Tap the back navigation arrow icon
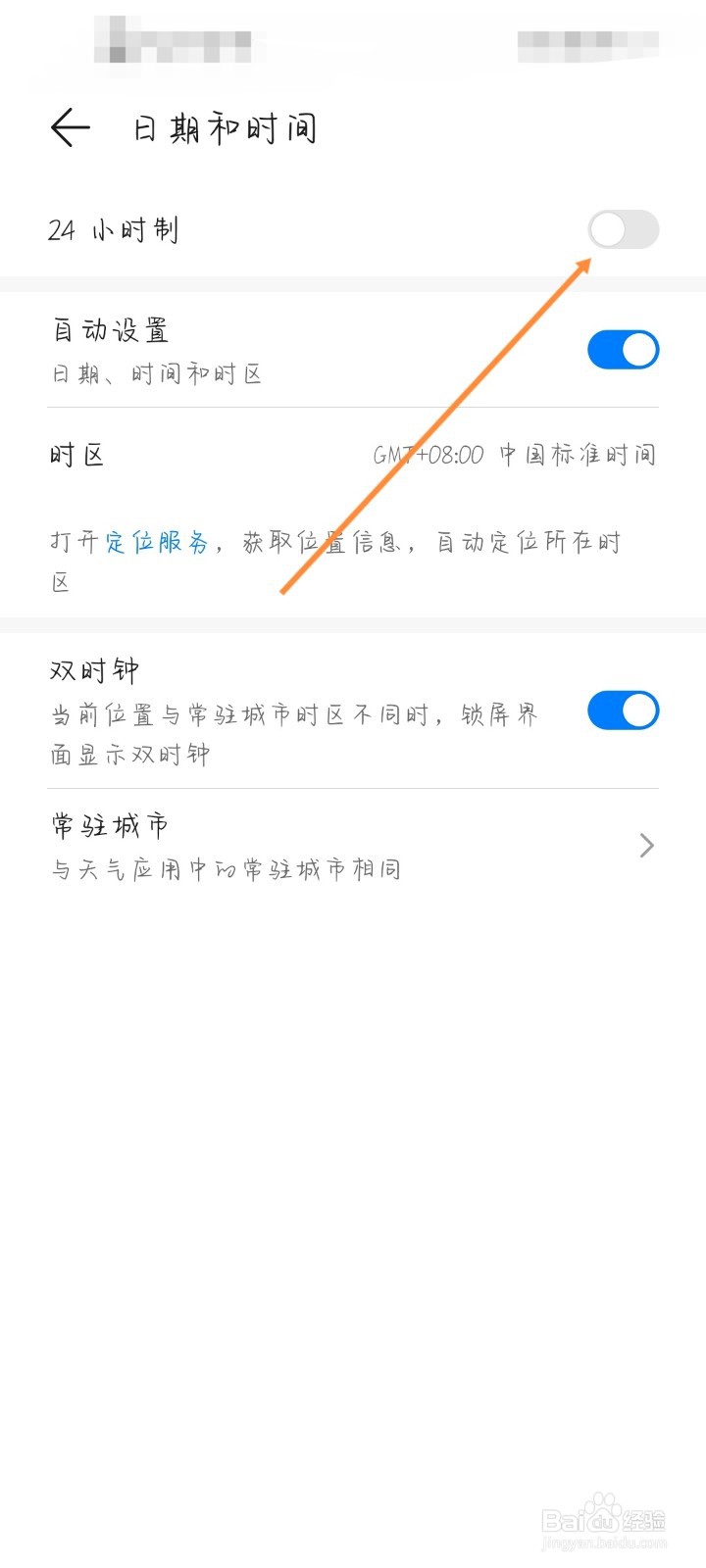 69,126
